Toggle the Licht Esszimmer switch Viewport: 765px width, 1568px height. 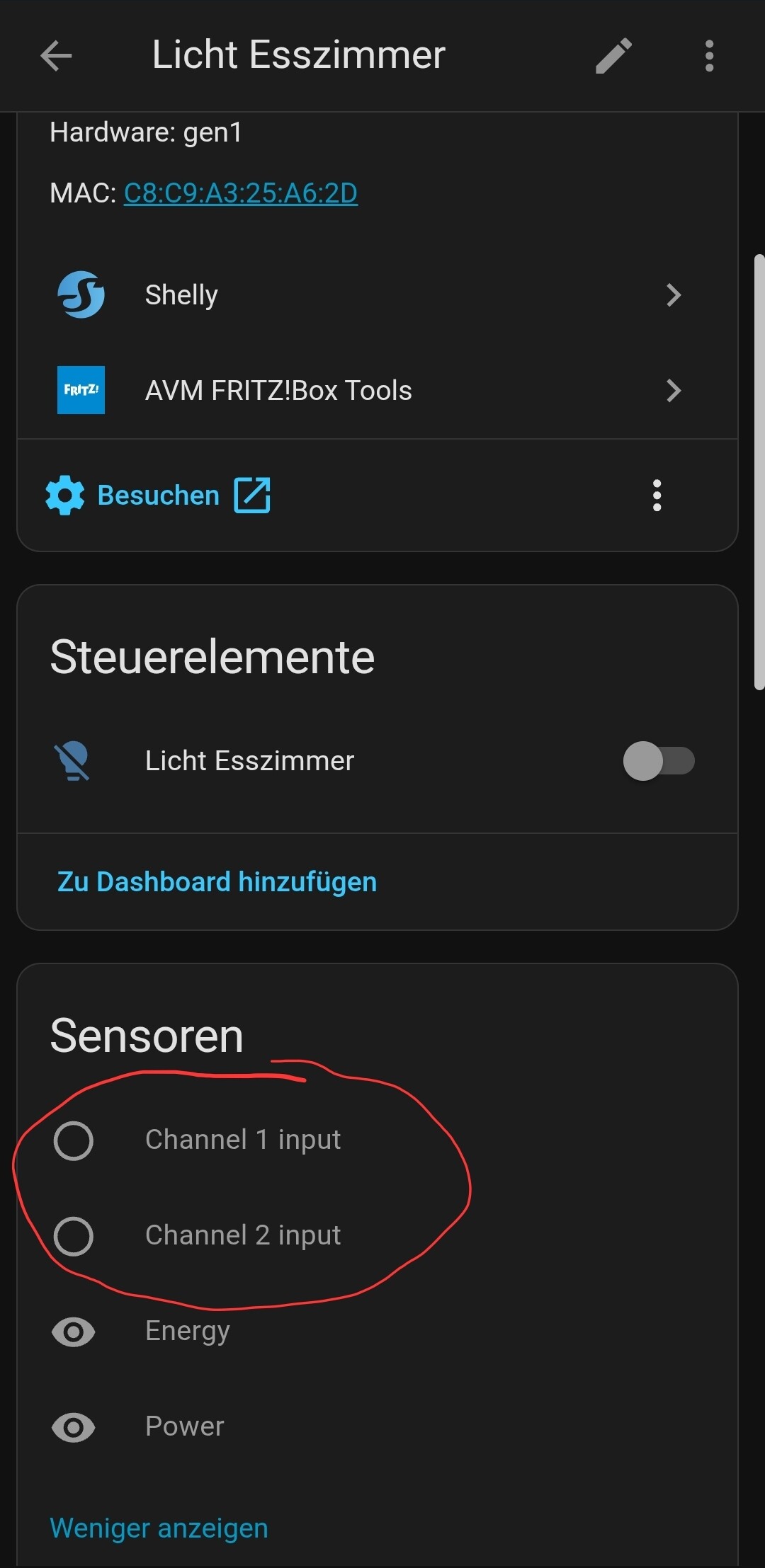tap(658, 761)
